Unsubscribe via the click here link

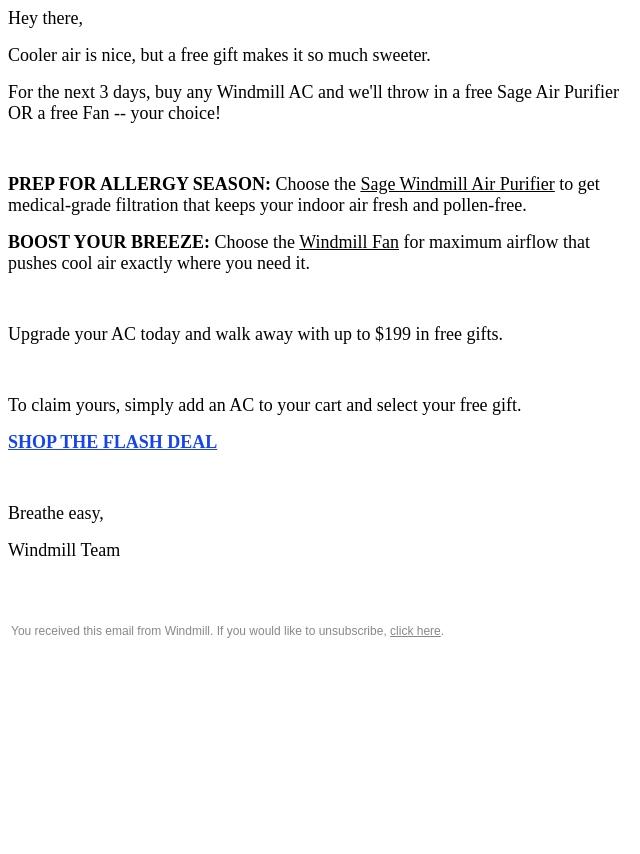tap(415, 631)
